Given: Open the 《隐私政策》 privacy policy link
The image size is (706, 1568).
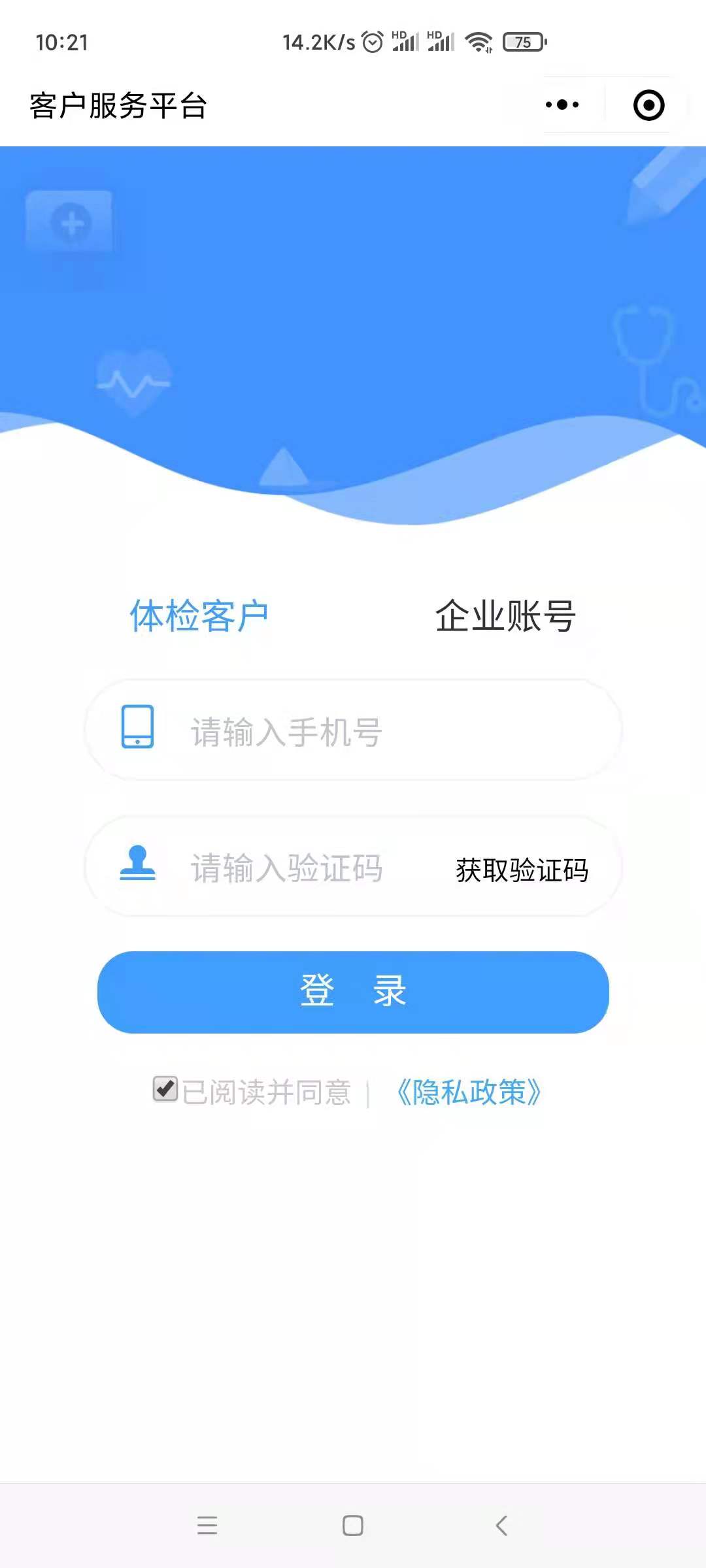Looking at the screenshot, I should point(469,1088).
